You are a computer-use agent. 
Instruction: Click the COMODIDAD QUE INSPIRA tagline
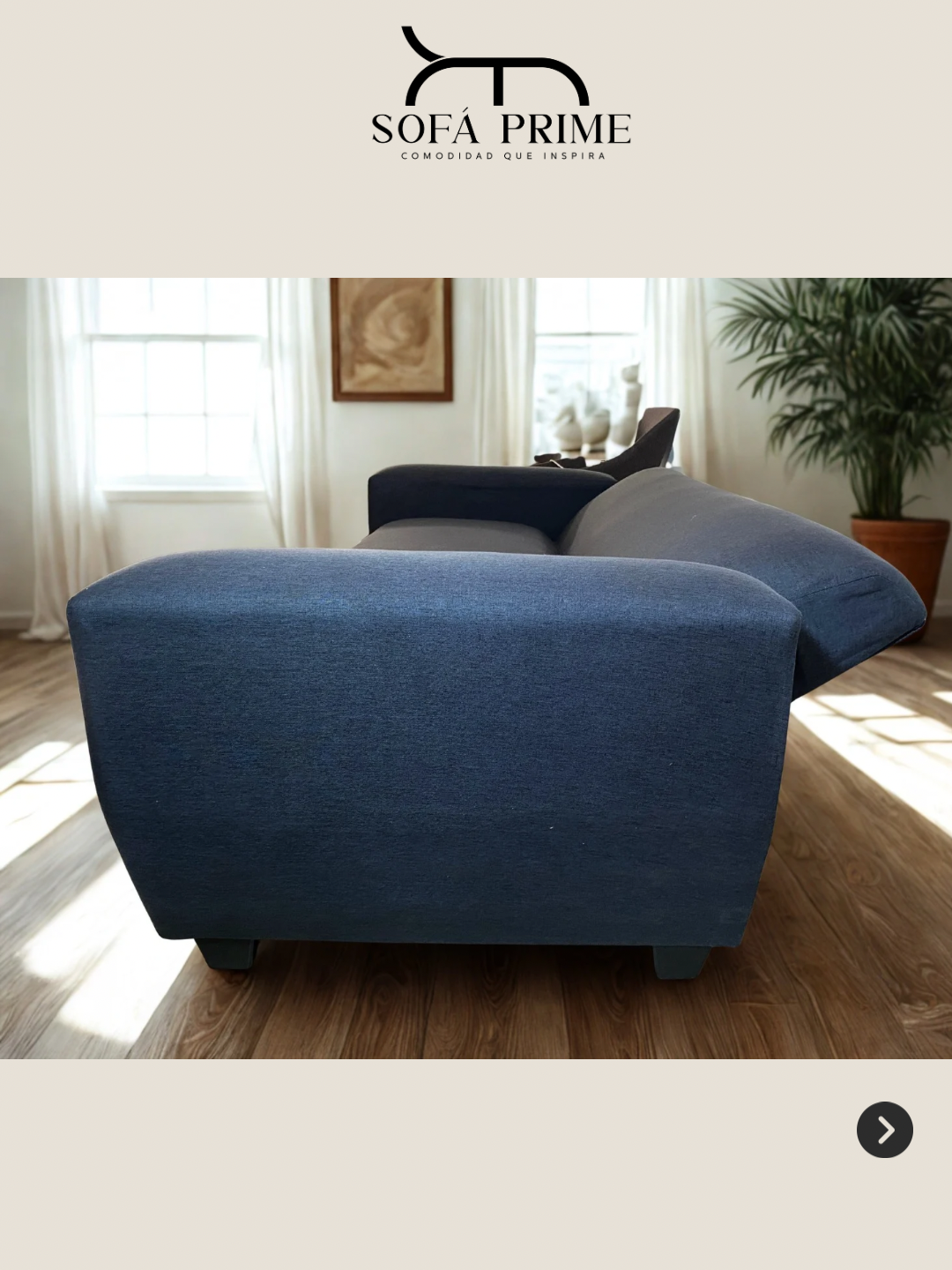click(x=501, y=157)
